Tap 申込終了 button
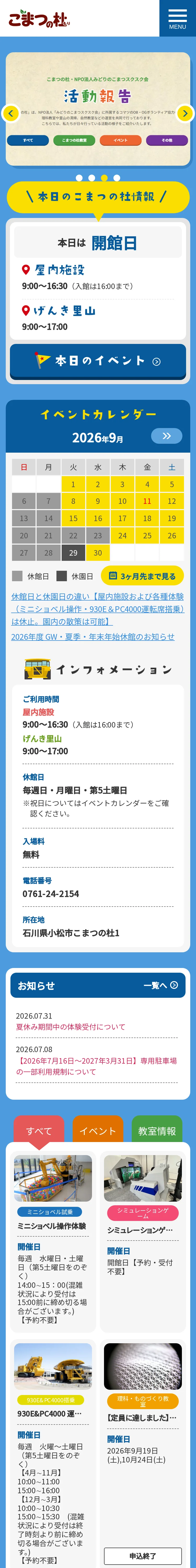The height and width of the screenshot is (1568, 196). 142,1555
